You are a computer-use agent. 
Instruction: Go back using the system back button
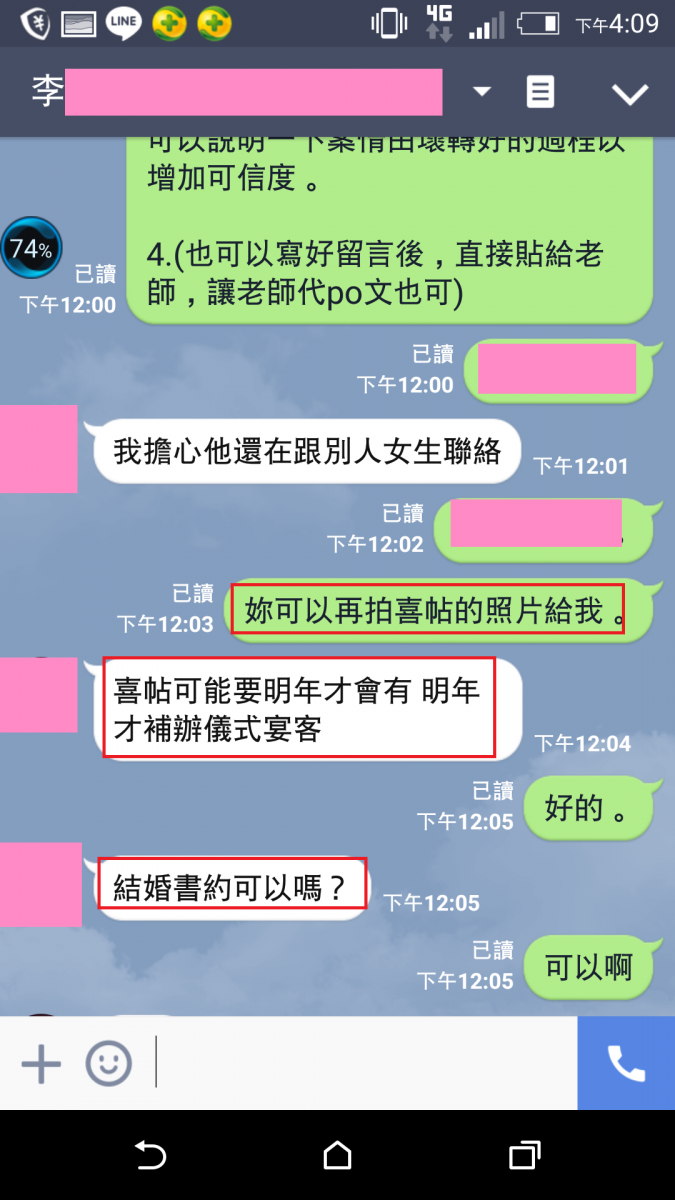click(150, 1156)
